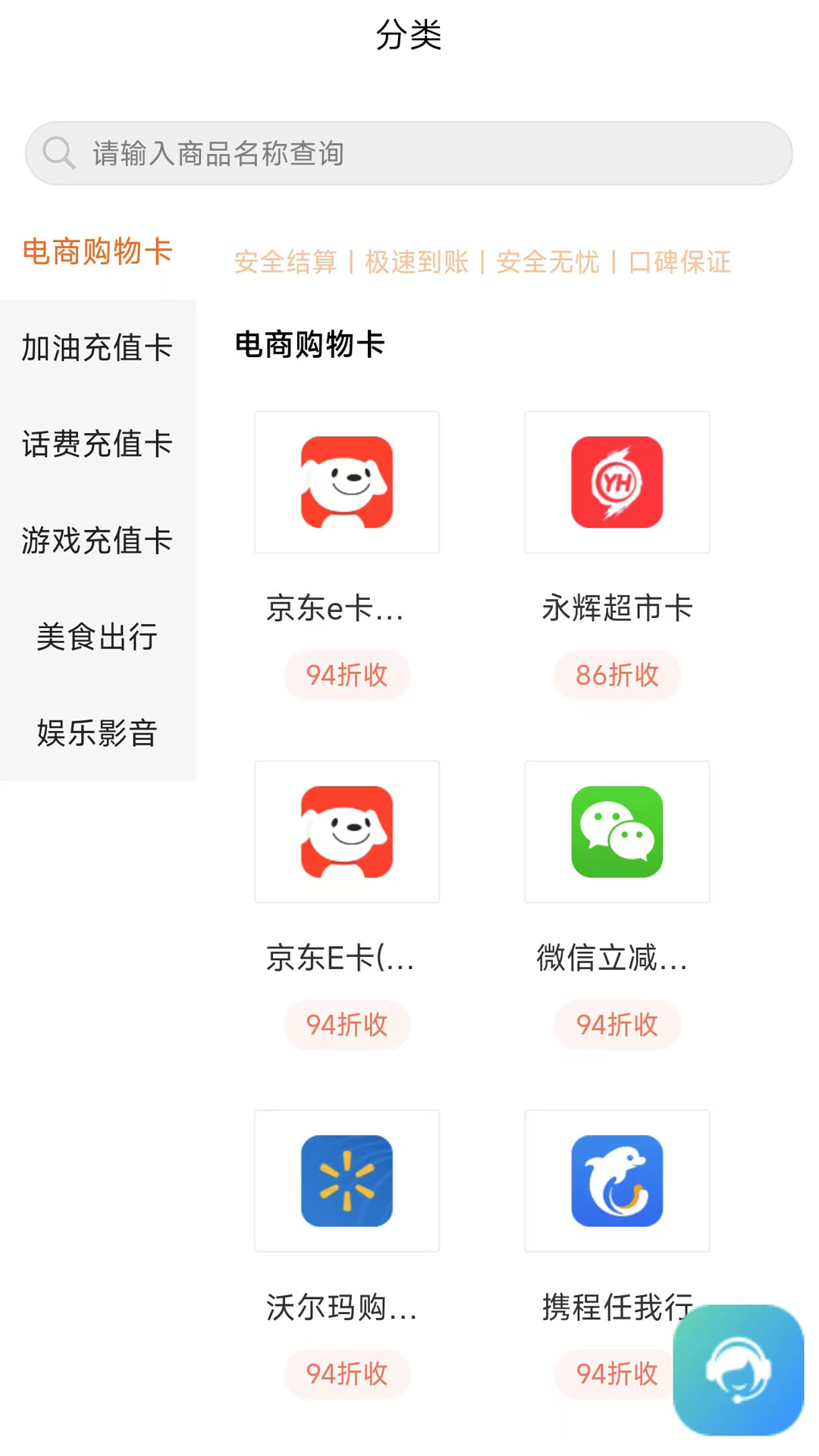Switch to the 加油充值卡 category

pyautogui.click(x=98, y=348)
